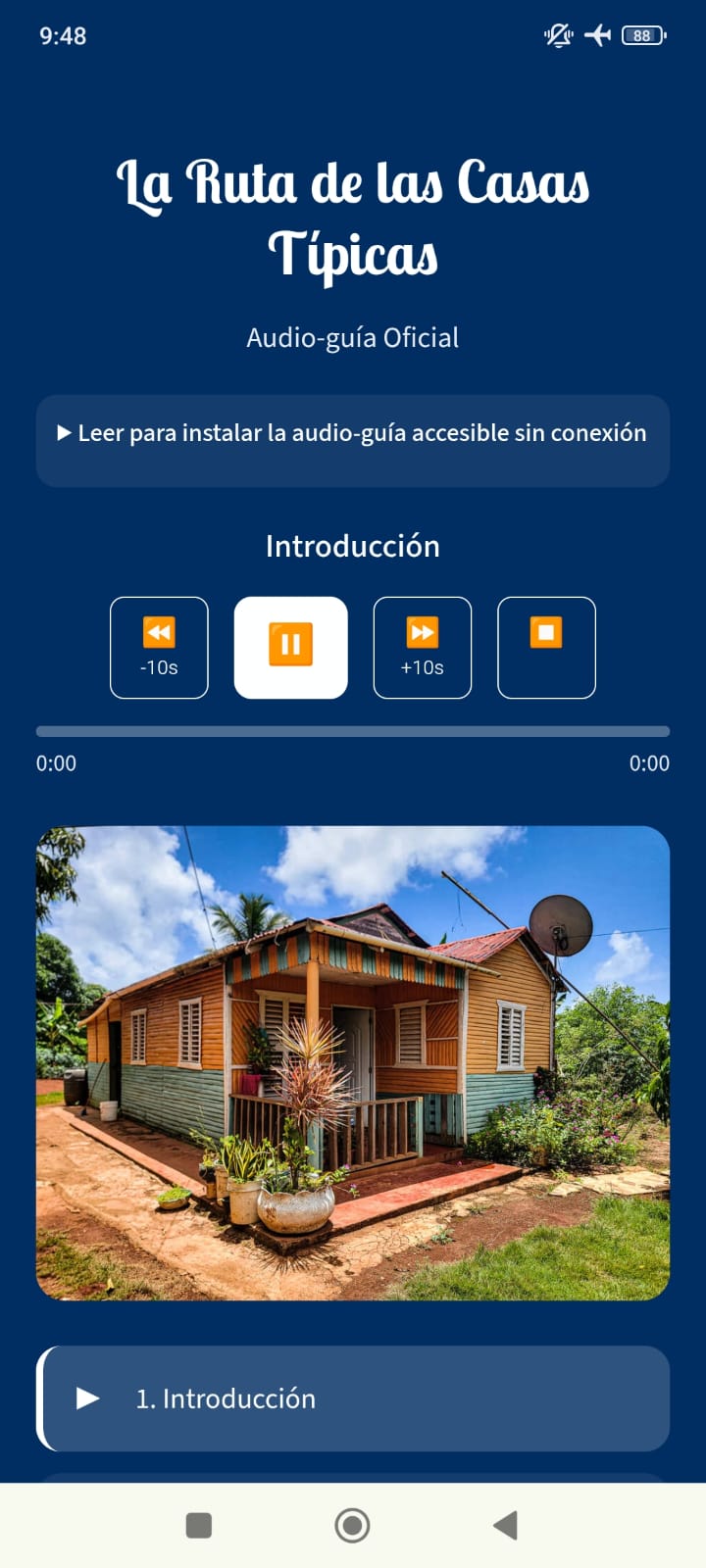The width and height of the screenshot is (706, 1568).
Task: Pause the Introducción audio
Action: (x=290, y=648)
